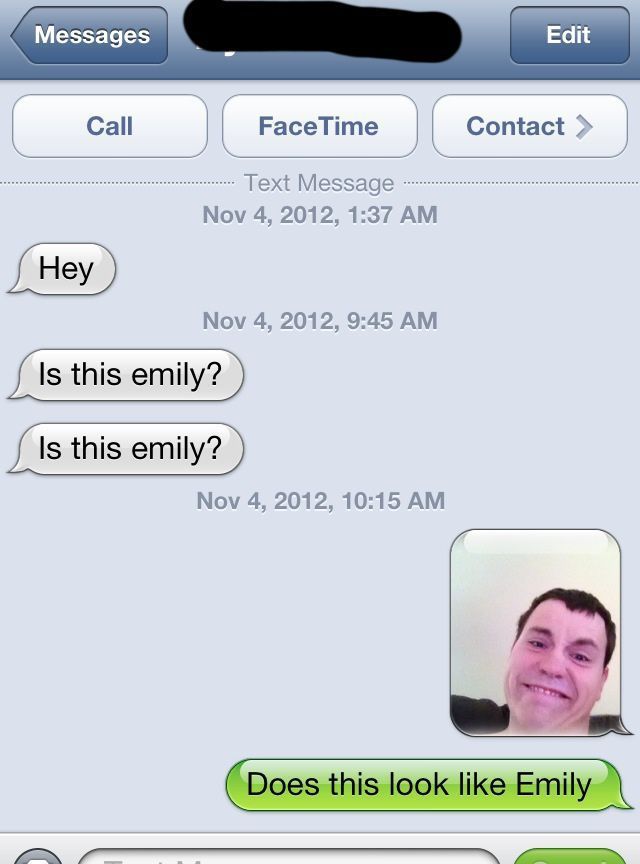Open the Contact details

pyautogui.click(x=529, y=126)
